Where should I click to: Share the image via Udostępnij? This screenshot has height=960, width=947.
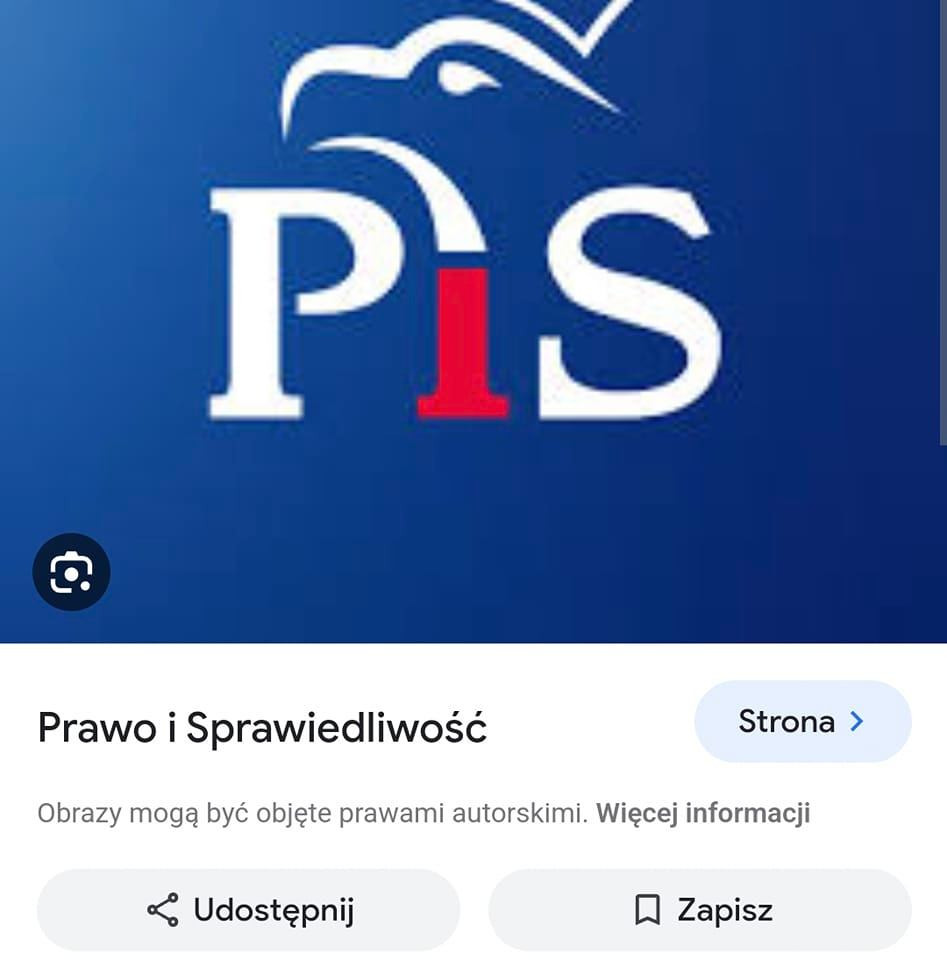click(249, 909)
